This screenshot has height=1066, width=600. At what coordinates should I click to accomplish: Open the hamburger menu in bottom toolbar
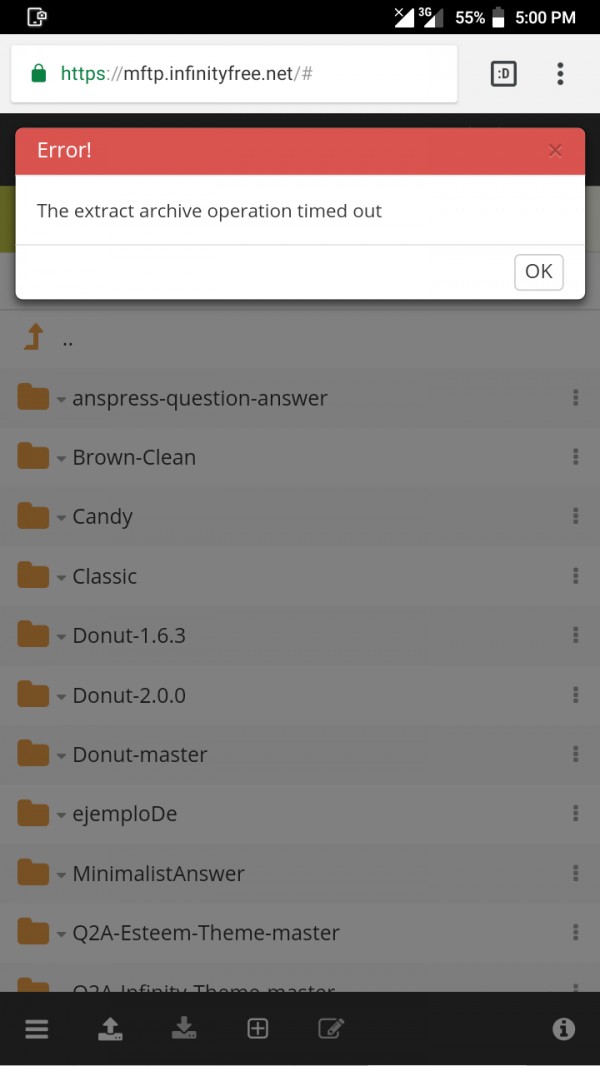click(x=37, y=1029)
